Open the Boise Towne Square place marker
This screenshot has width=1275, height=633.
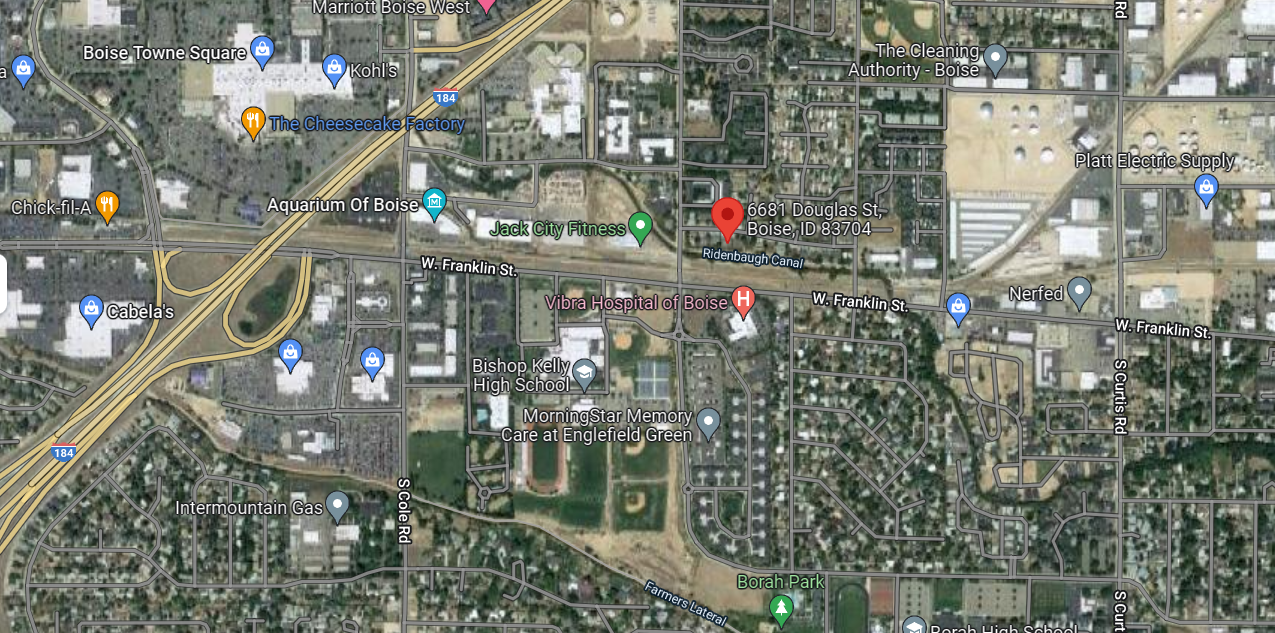tap(262, 49)
